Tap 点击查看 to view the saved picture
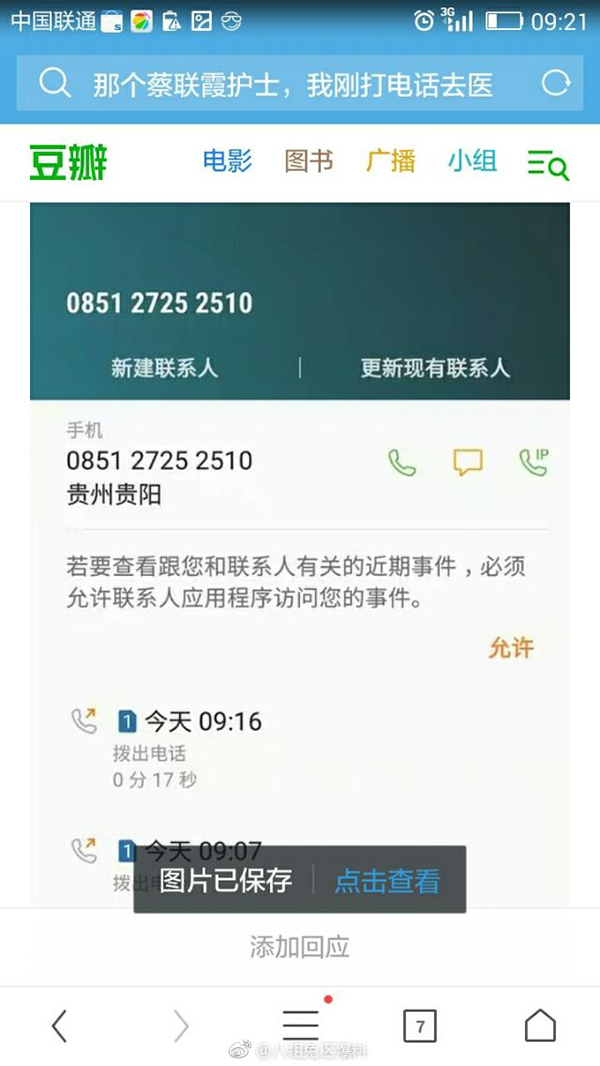 point(387,880)
